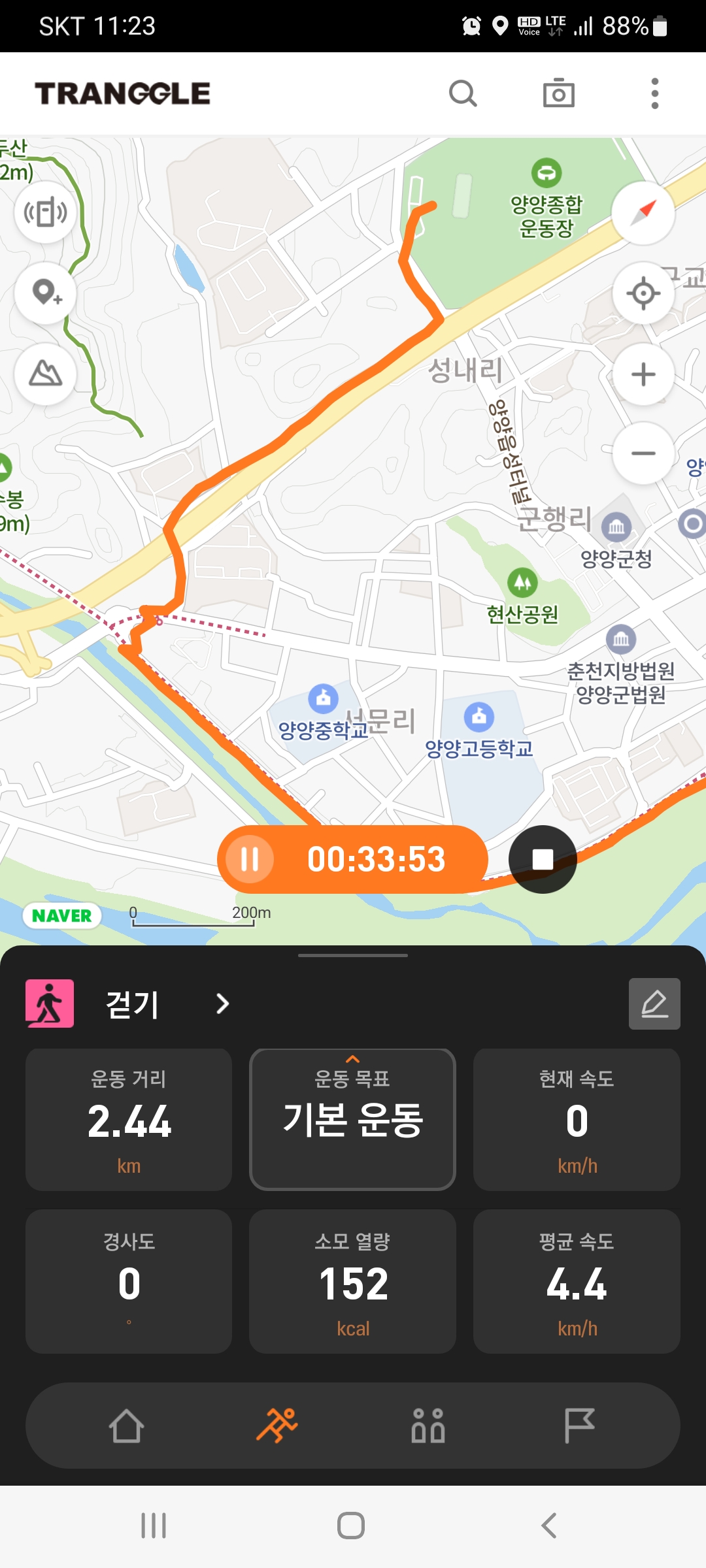
Task: Tap the voice guidance vibration icon on the map
Action: [x=46, y=213]
